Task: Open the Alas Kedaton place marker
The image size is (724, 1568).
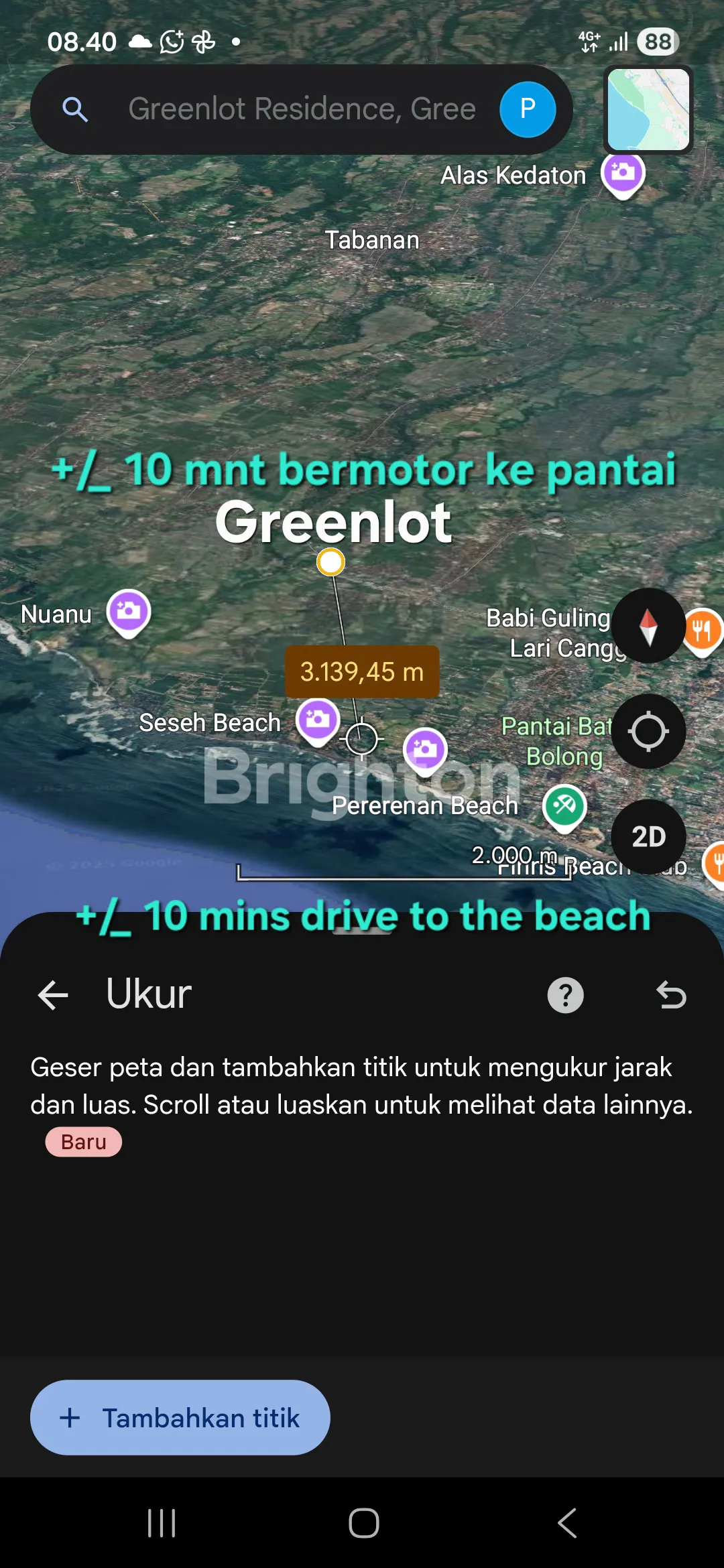Action: [x=623, y=173]
